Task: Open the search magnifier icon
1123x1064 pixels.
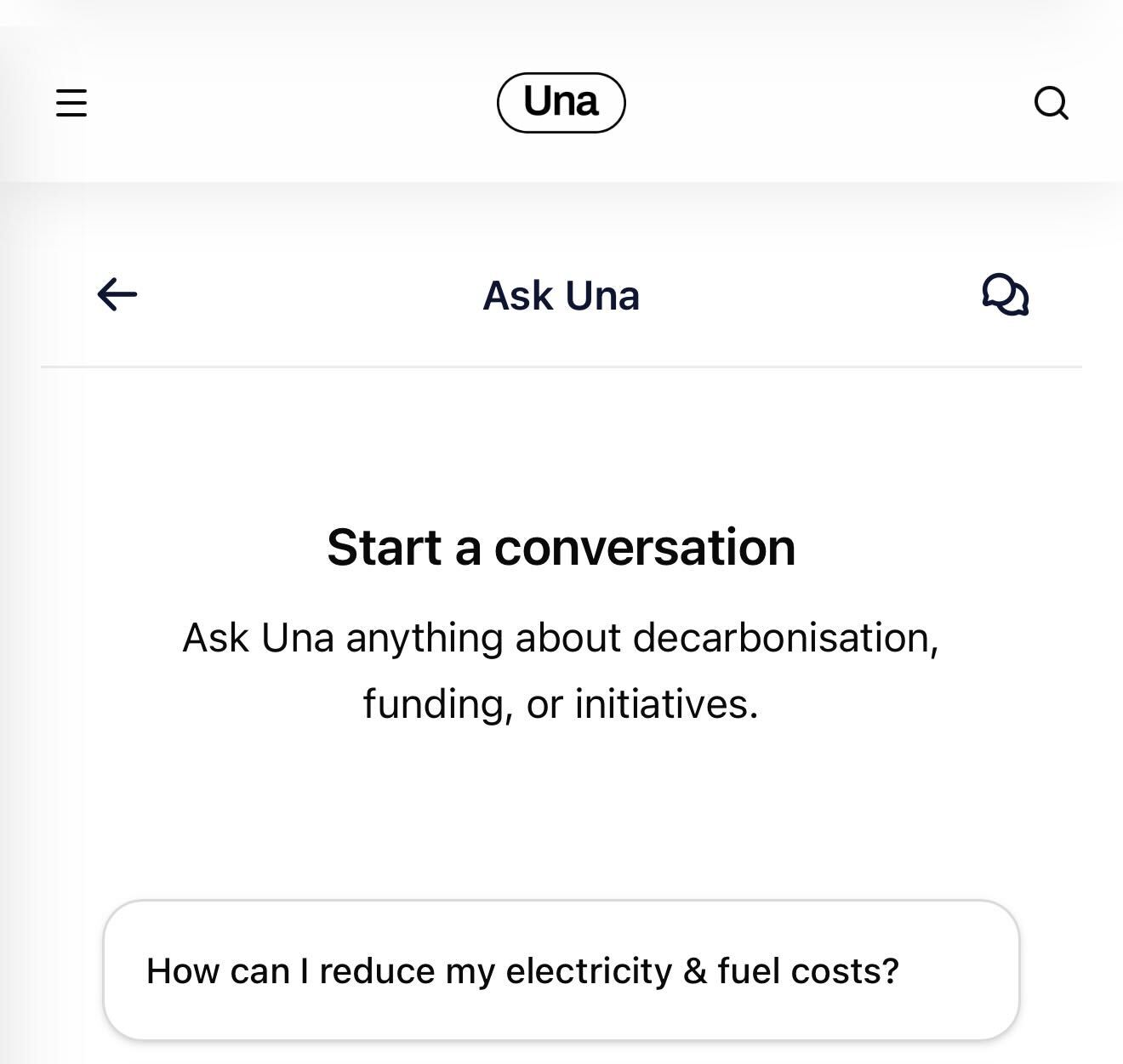Action: coord(1051,103)
